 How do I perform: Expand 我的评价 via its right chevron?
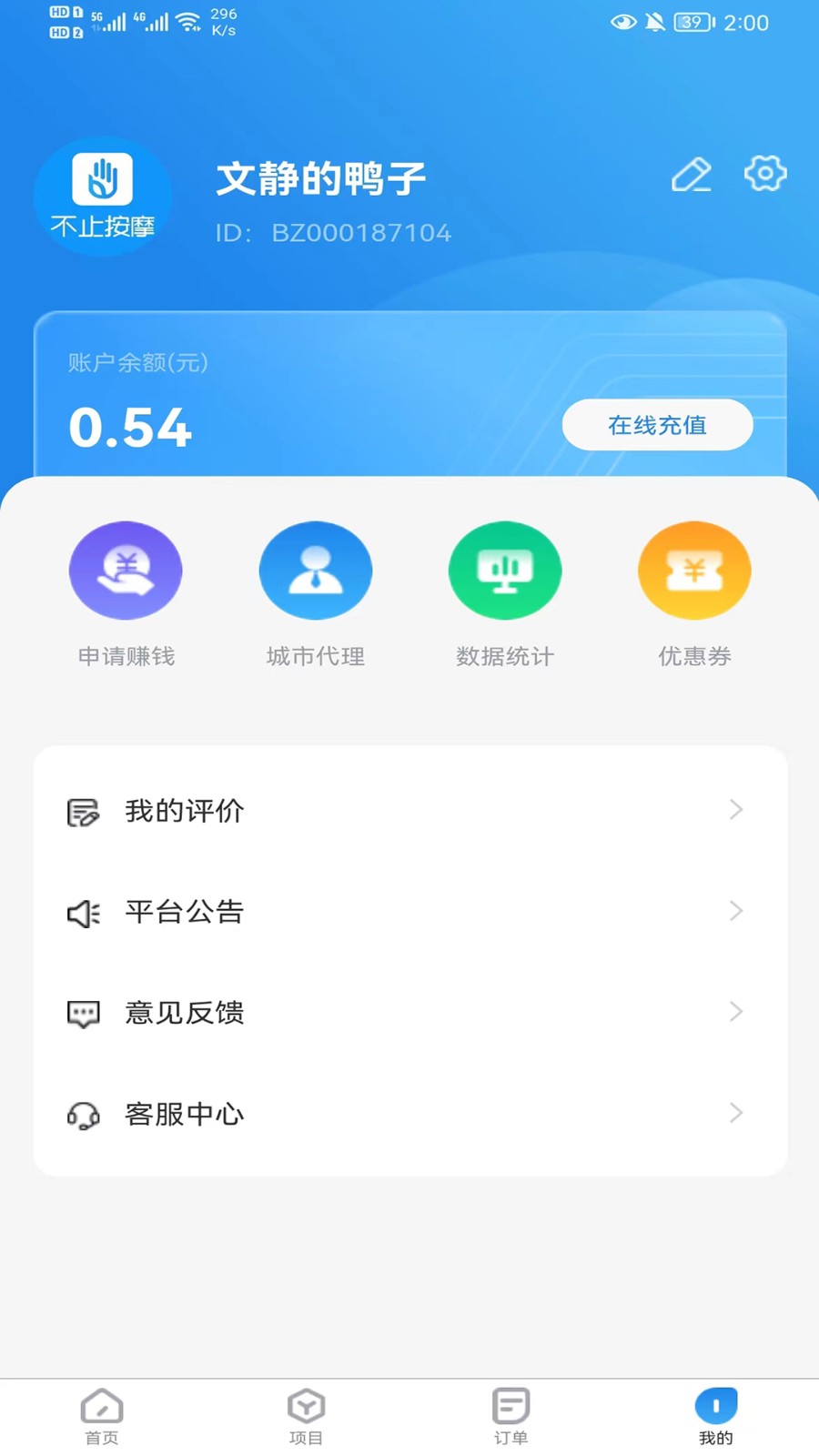pyautogui.click(x=736, y=810)
